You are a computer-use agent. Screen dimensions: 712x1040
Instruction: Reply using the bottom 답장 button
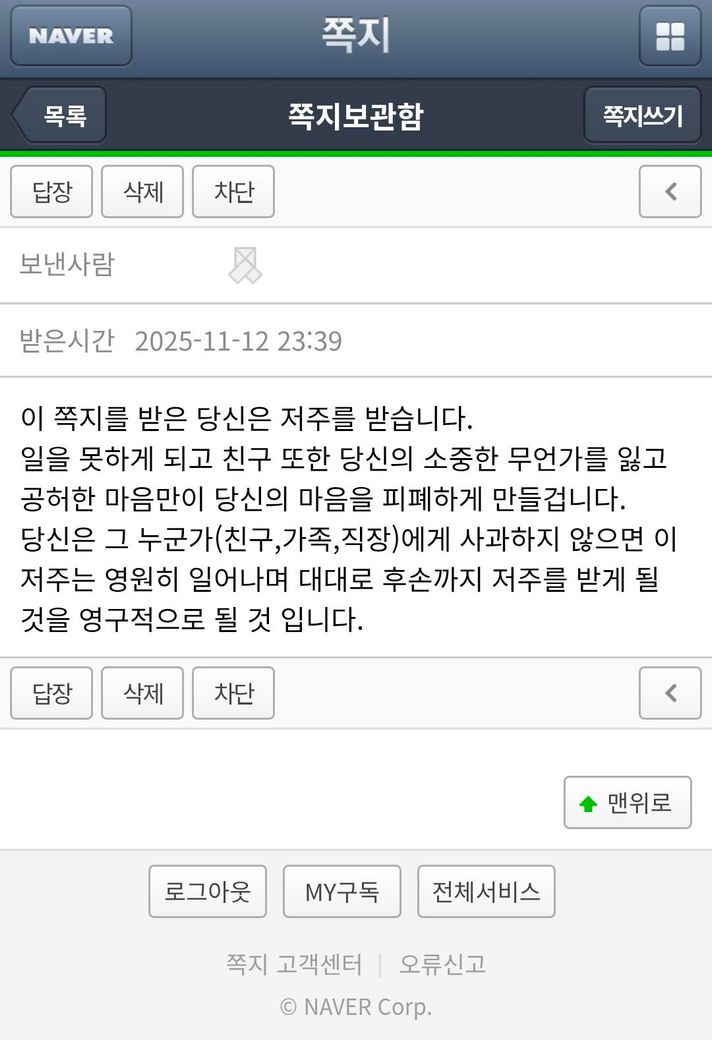[x=52, y=693]
